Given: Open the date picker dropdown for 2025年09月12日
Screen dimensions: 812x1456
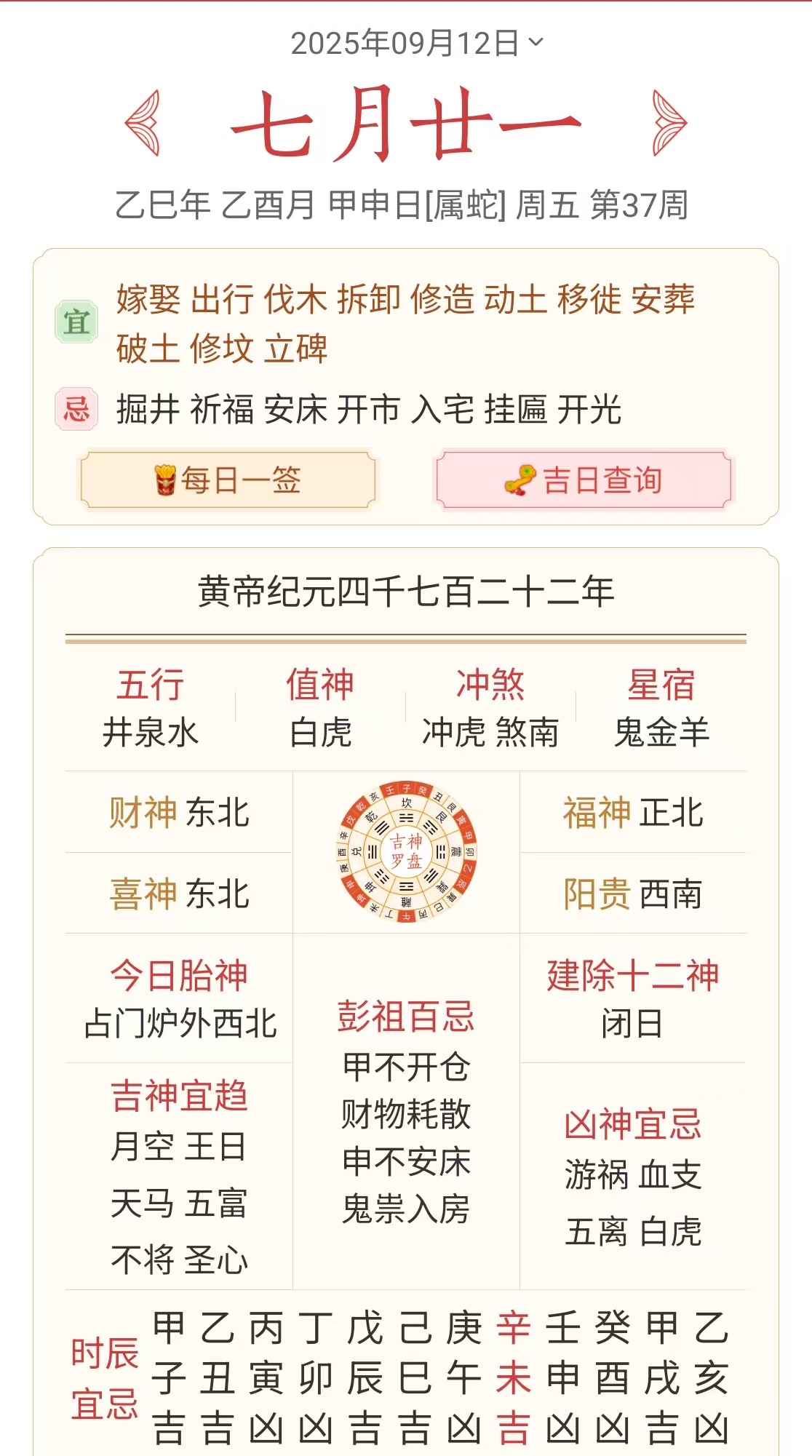Looking at the screenshot, I should (x=416, y=43).
